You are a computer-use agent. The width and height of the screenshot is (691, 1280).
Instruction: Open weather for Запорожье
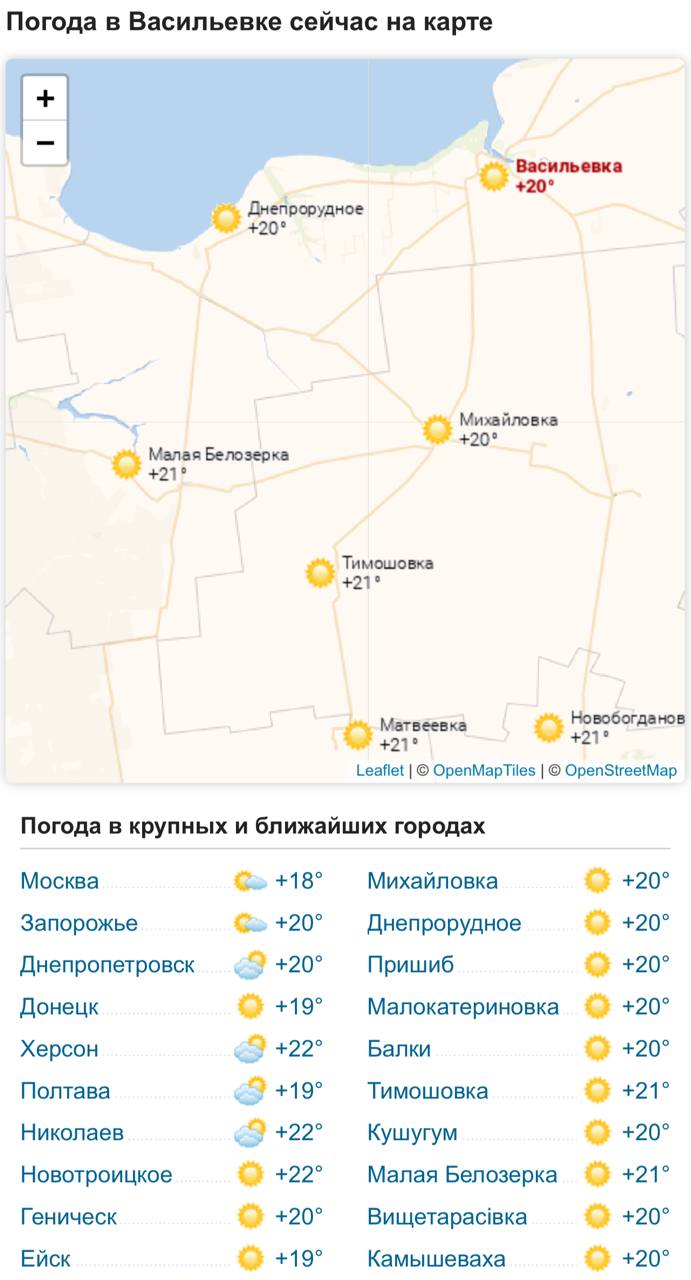79,923
